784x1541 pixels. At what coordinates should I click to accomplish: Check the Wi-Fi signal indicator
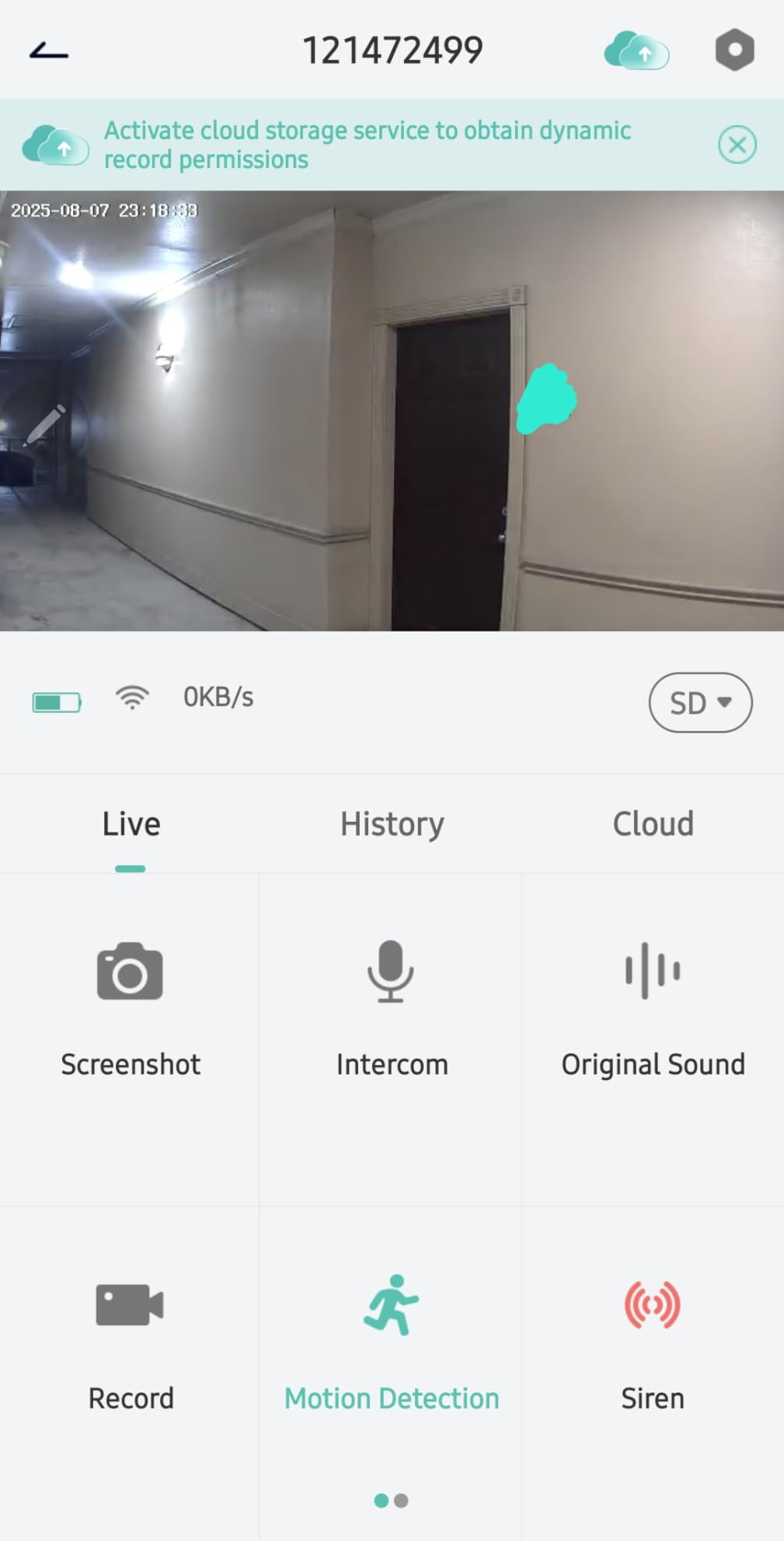click(x=131, y=697)
